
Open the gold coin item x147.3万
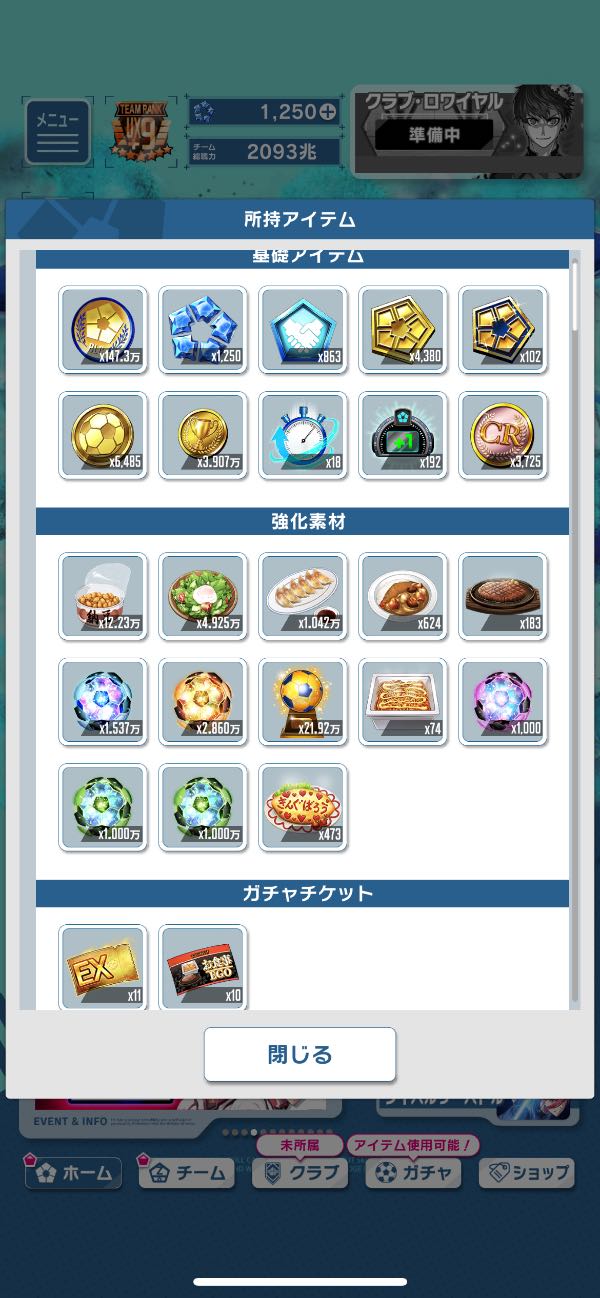click(x=103, y=330)
